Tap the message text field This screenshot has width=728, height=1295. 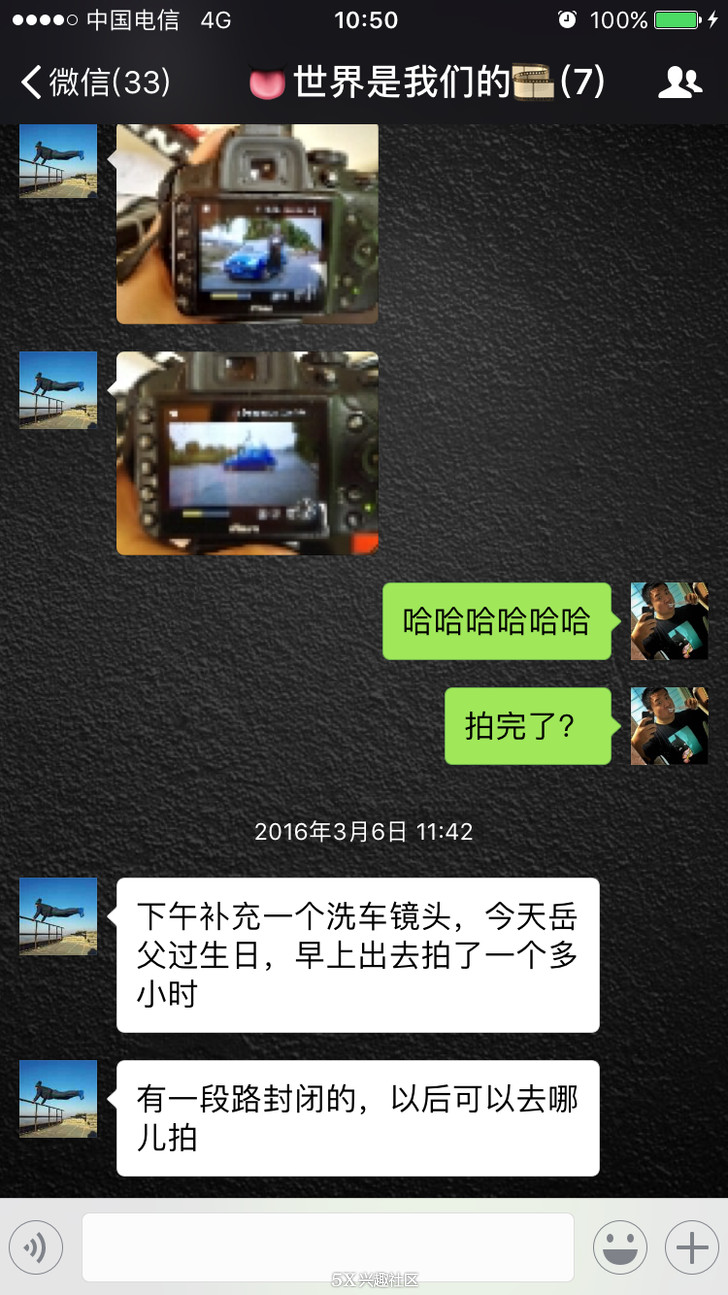tap(328, 1246)
